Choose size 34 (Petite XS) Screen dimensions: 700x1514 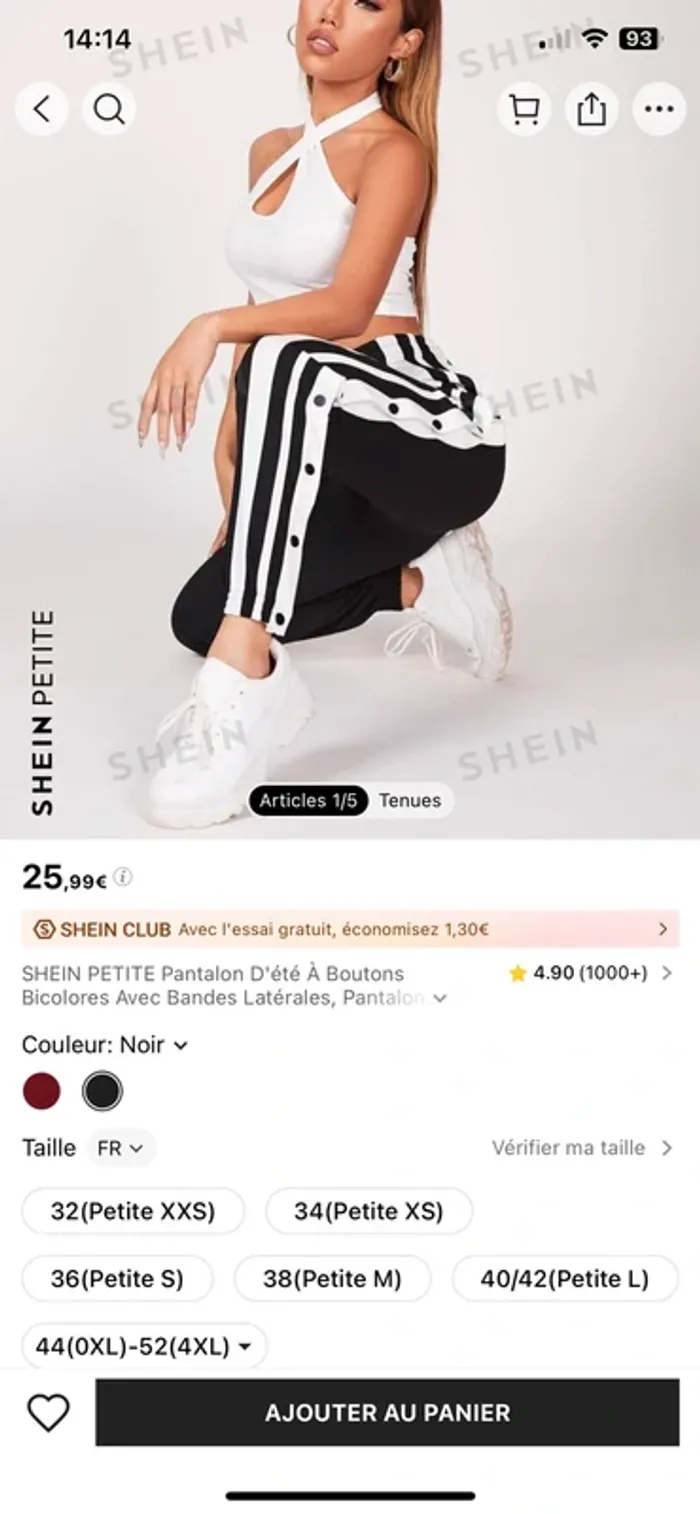pyautogui.click(x=368, y=1211)
